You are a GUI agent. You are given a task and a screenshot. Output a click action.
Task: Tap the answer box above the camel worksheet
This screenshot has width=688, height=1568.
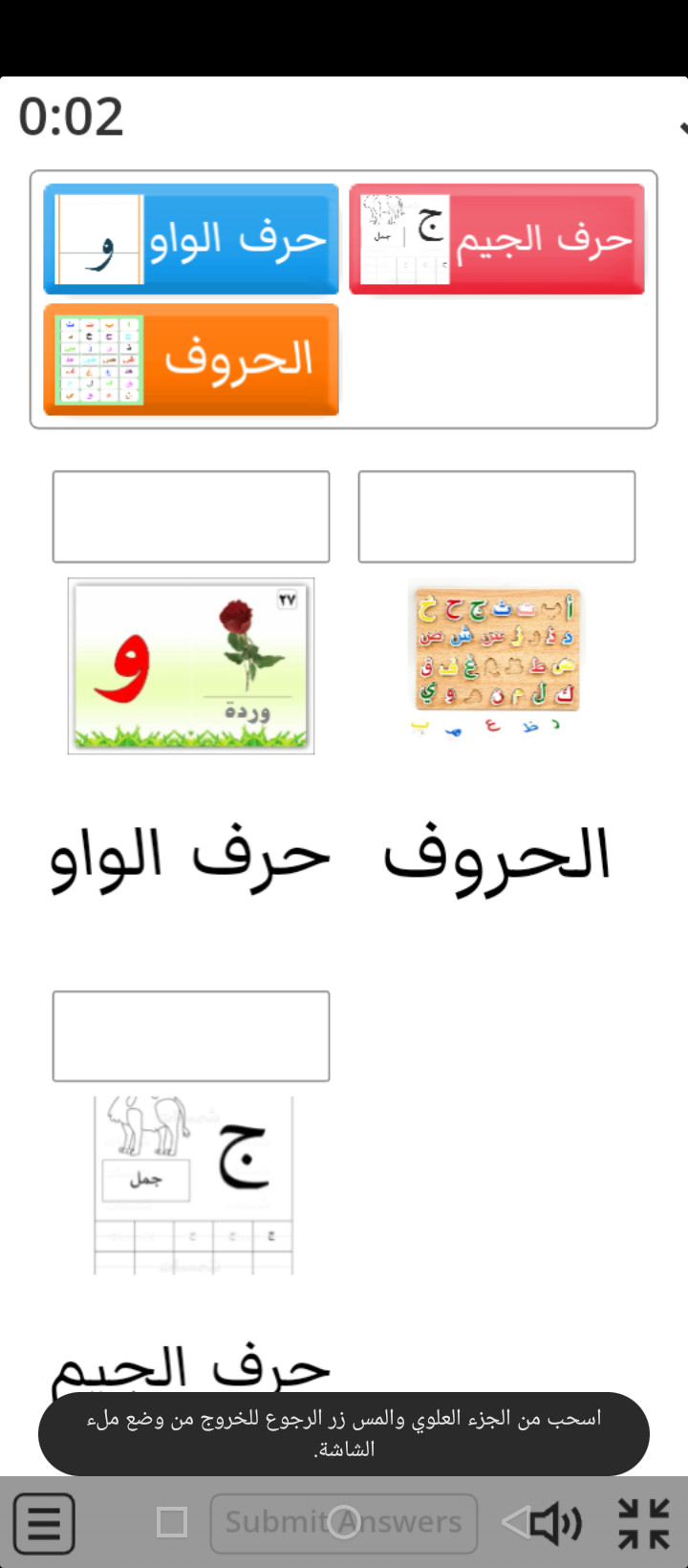(191, 1036)
